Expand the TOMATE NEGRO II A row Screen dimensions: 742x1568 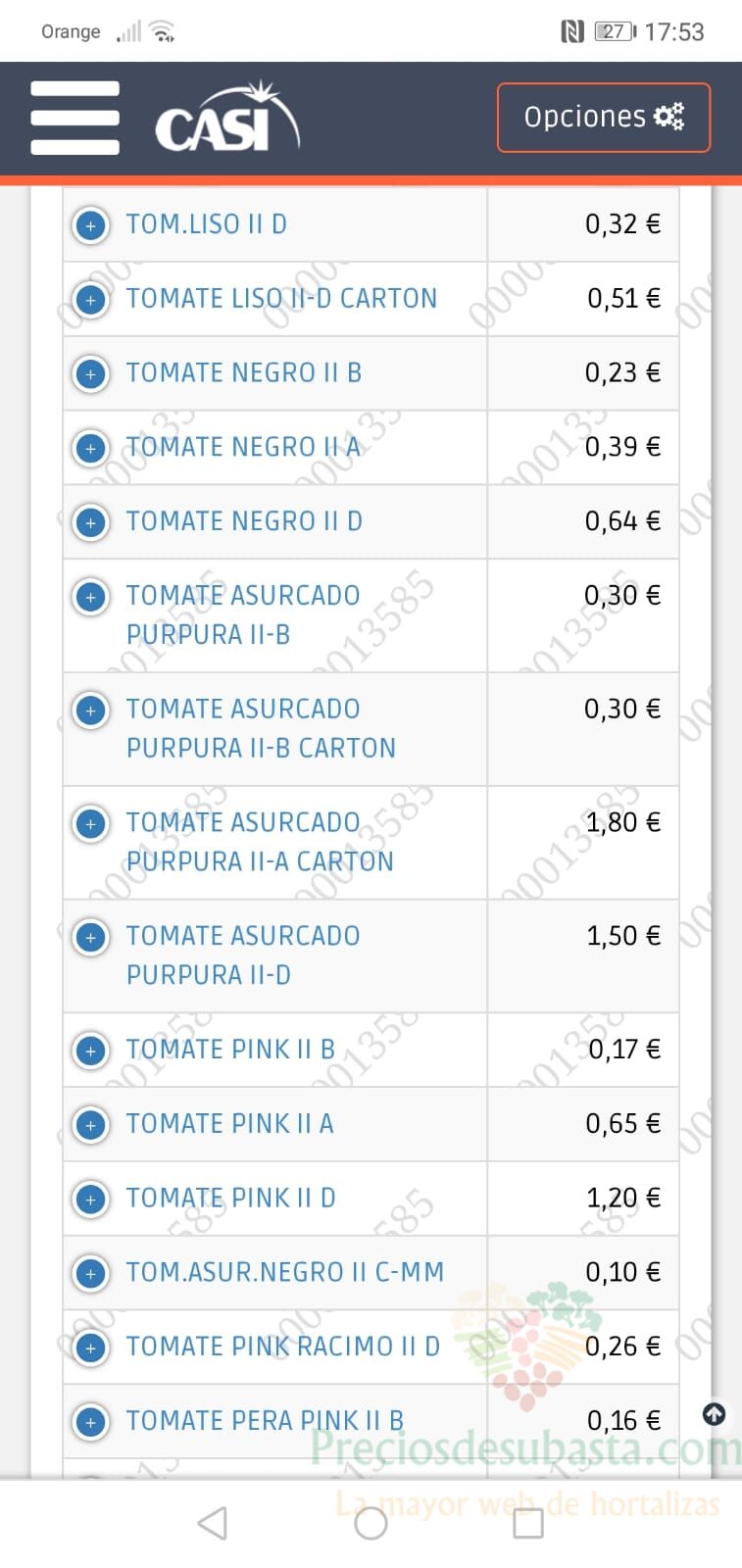click(91, 449)
